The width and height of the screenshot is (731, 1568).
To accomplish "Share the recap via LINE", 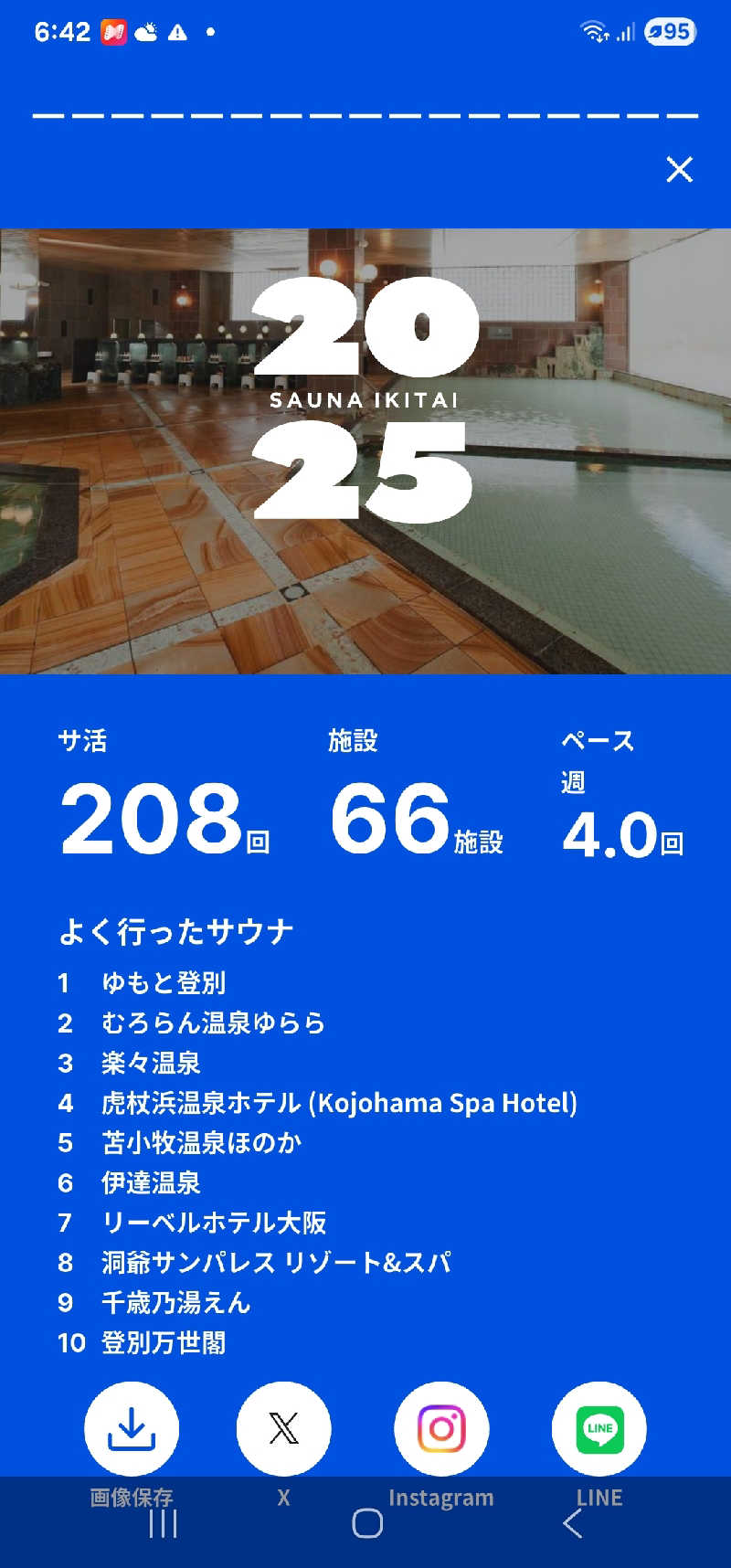I will (x=599, y=1427).
